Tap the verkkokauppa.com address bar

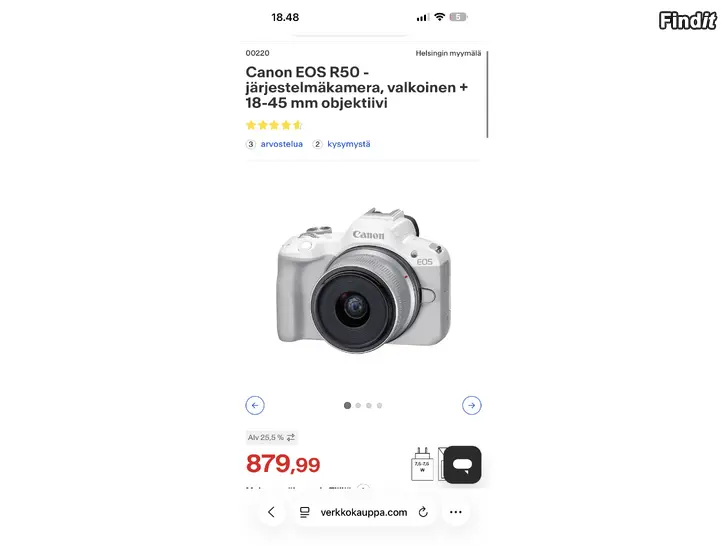(364, 512)
